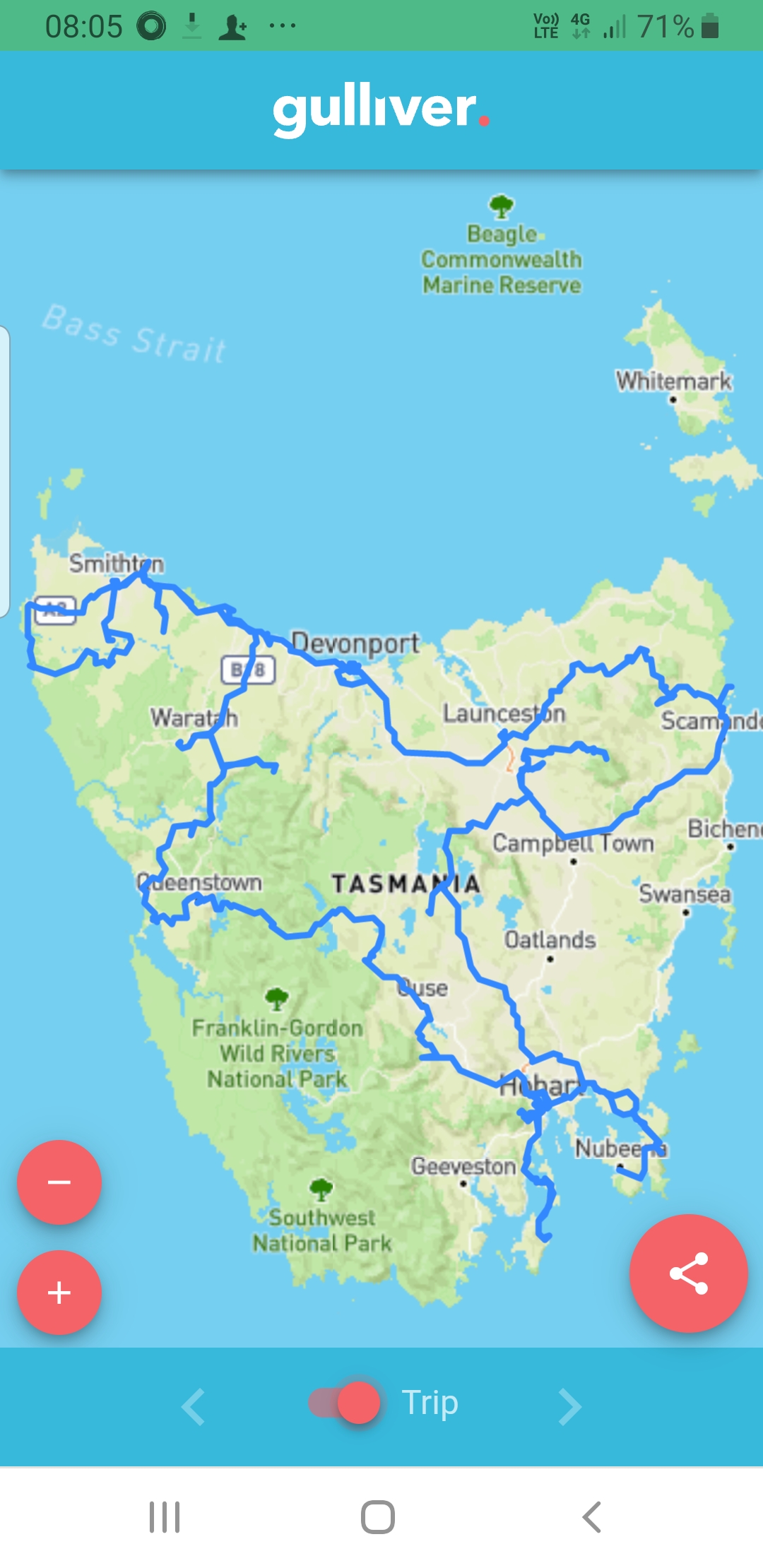The height and width of the screenshot is (1568, 763).
Task: Go back using system navigation bar
Action: tap(592, 1517)
